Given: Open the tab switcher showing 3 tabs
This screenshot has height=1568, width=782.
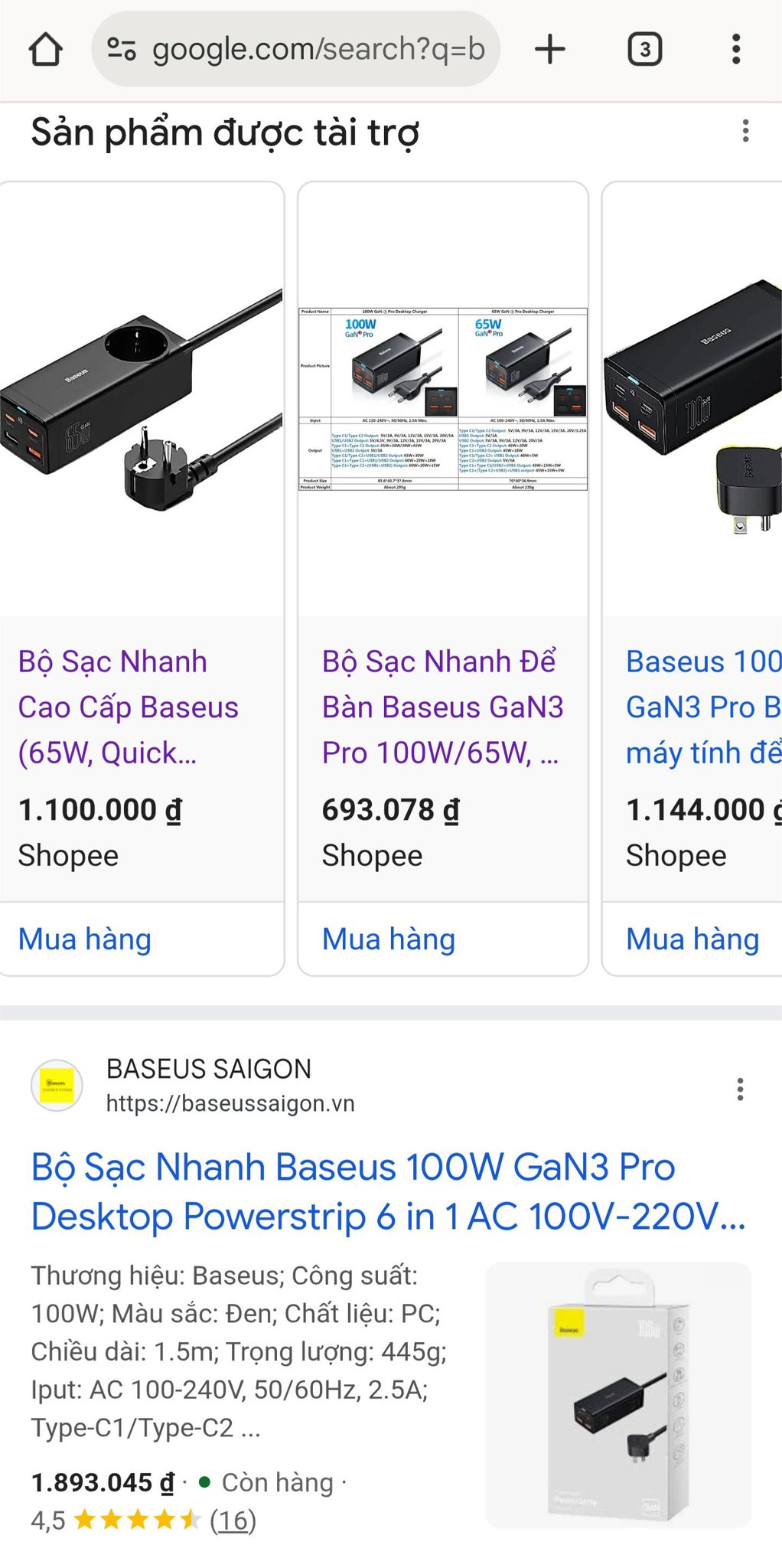Looking at the screenshot, I should (644, 50).
